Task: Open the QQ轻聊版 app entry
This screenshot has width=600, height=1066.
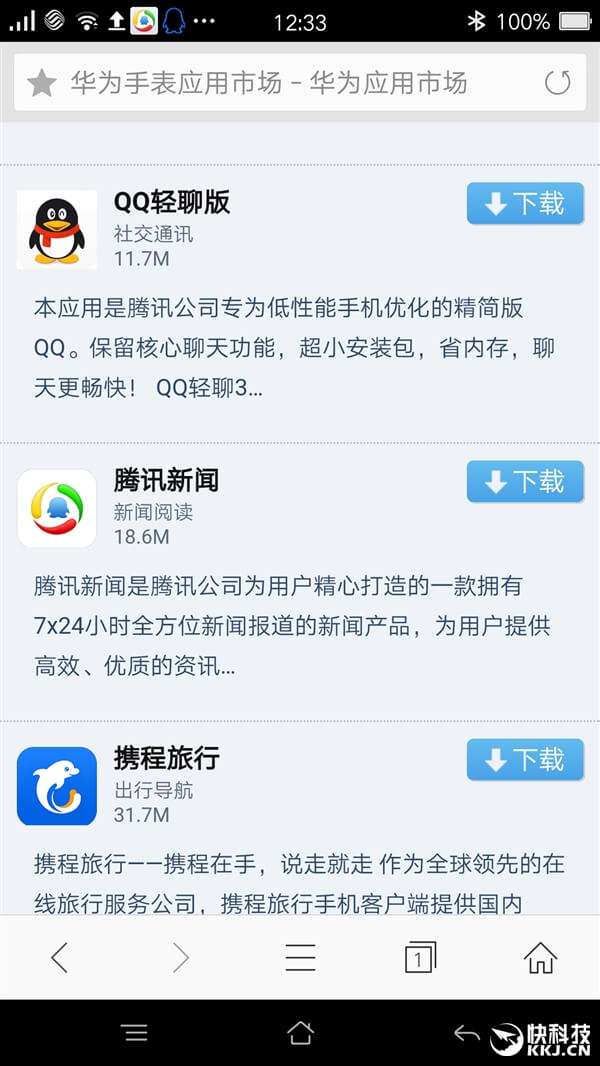Action: coord(172,202)
